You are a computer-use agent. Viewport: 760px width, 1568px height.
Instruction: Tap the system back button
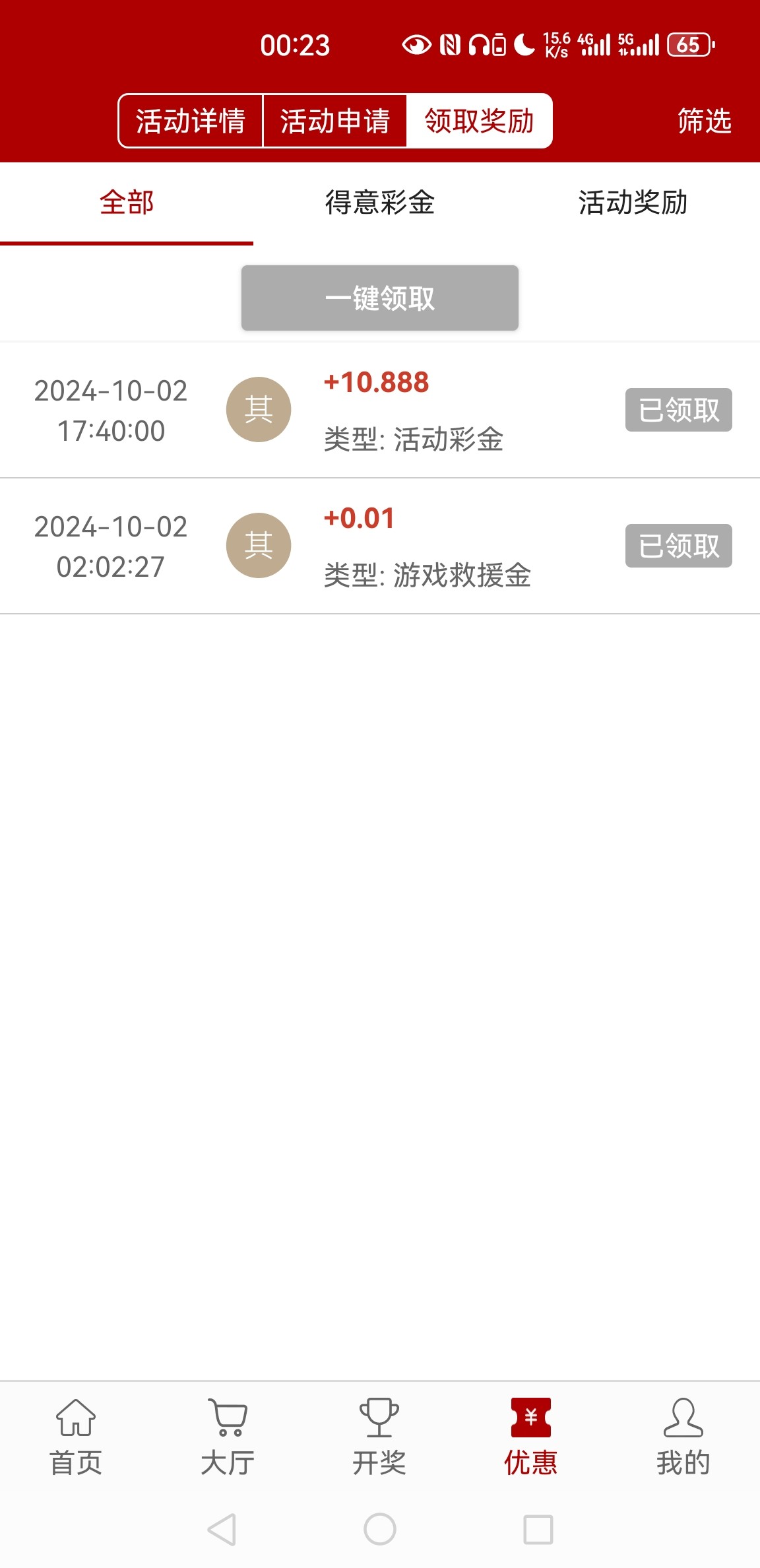click(x=222, y=1529)
